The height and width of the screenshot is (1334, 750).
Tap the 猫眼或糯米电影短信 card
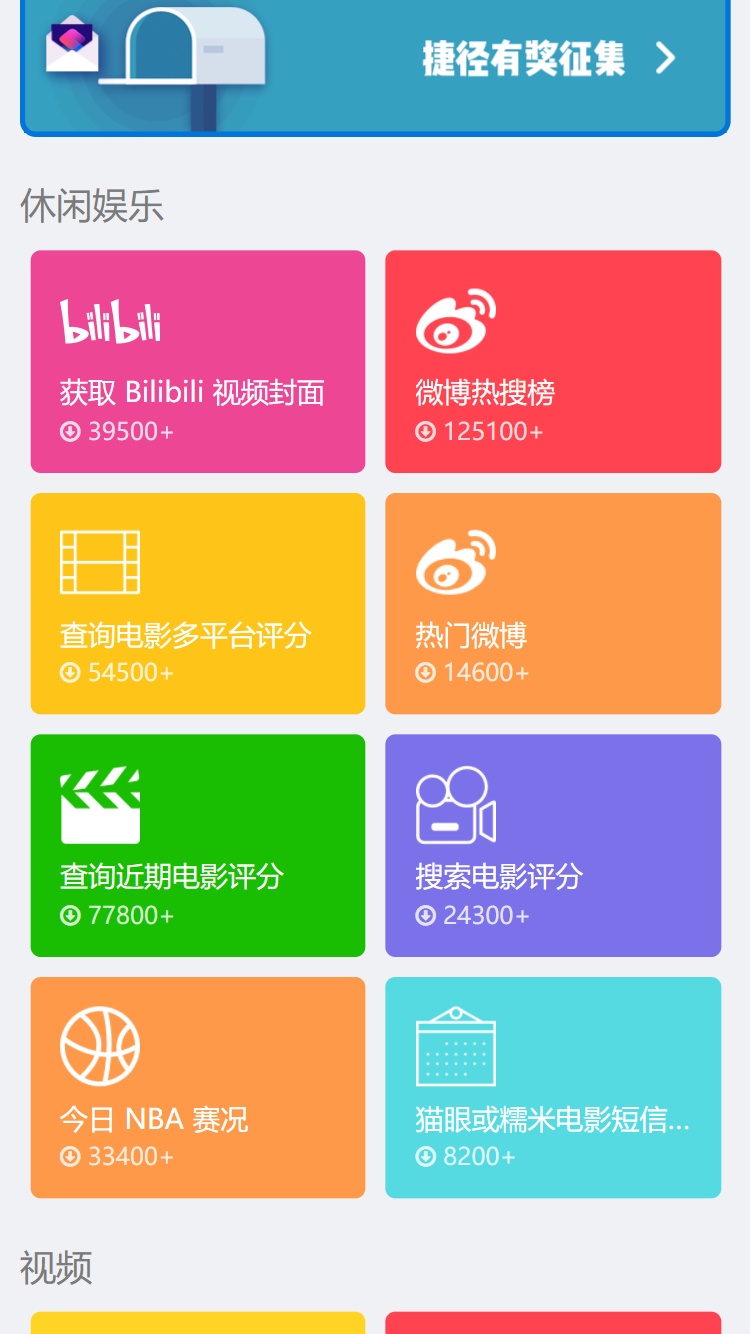coord(553,1087)
